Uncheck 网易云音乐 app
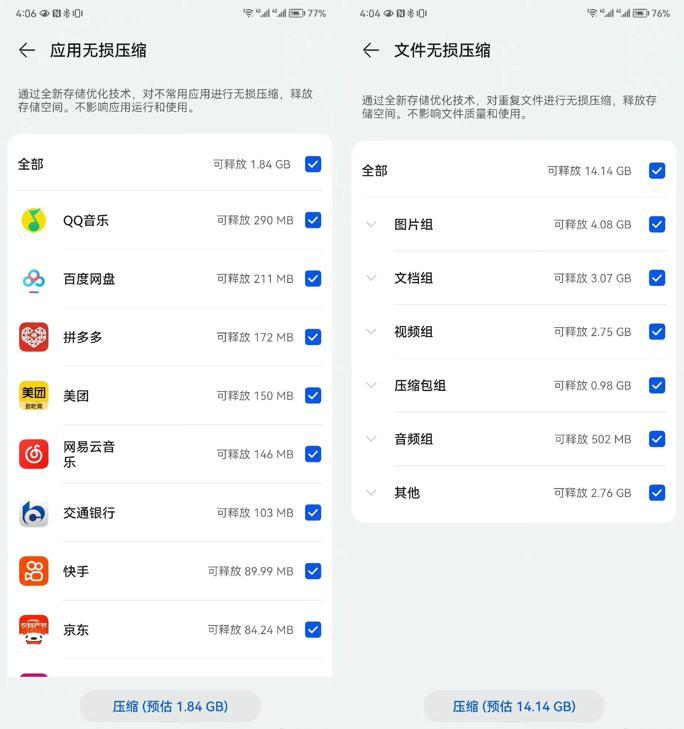684x729 pixels. tap(313, 454)
